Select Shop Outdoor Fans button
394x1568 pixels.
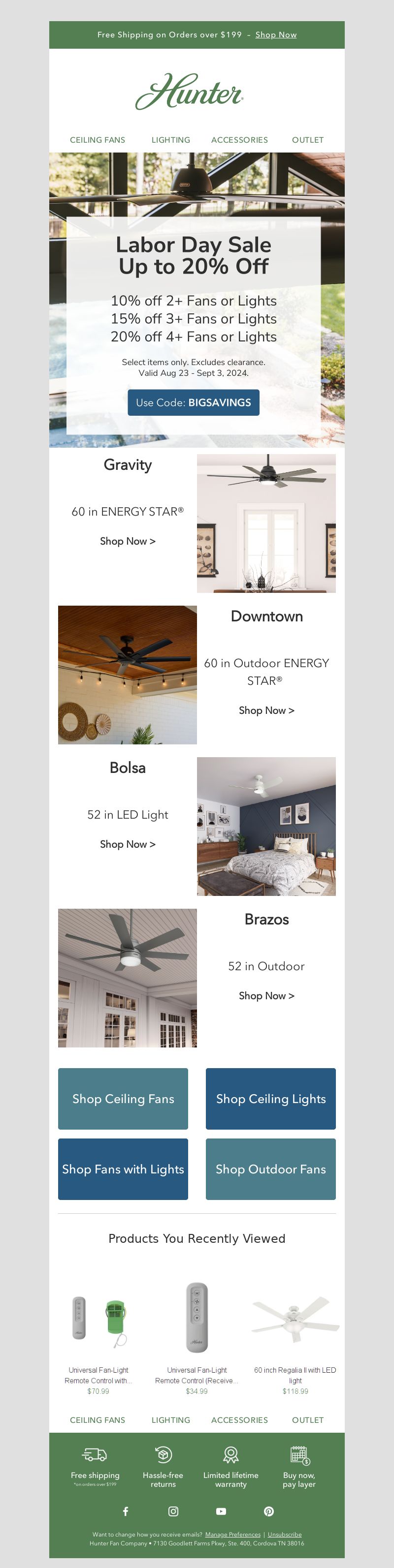coord(270,1168)
